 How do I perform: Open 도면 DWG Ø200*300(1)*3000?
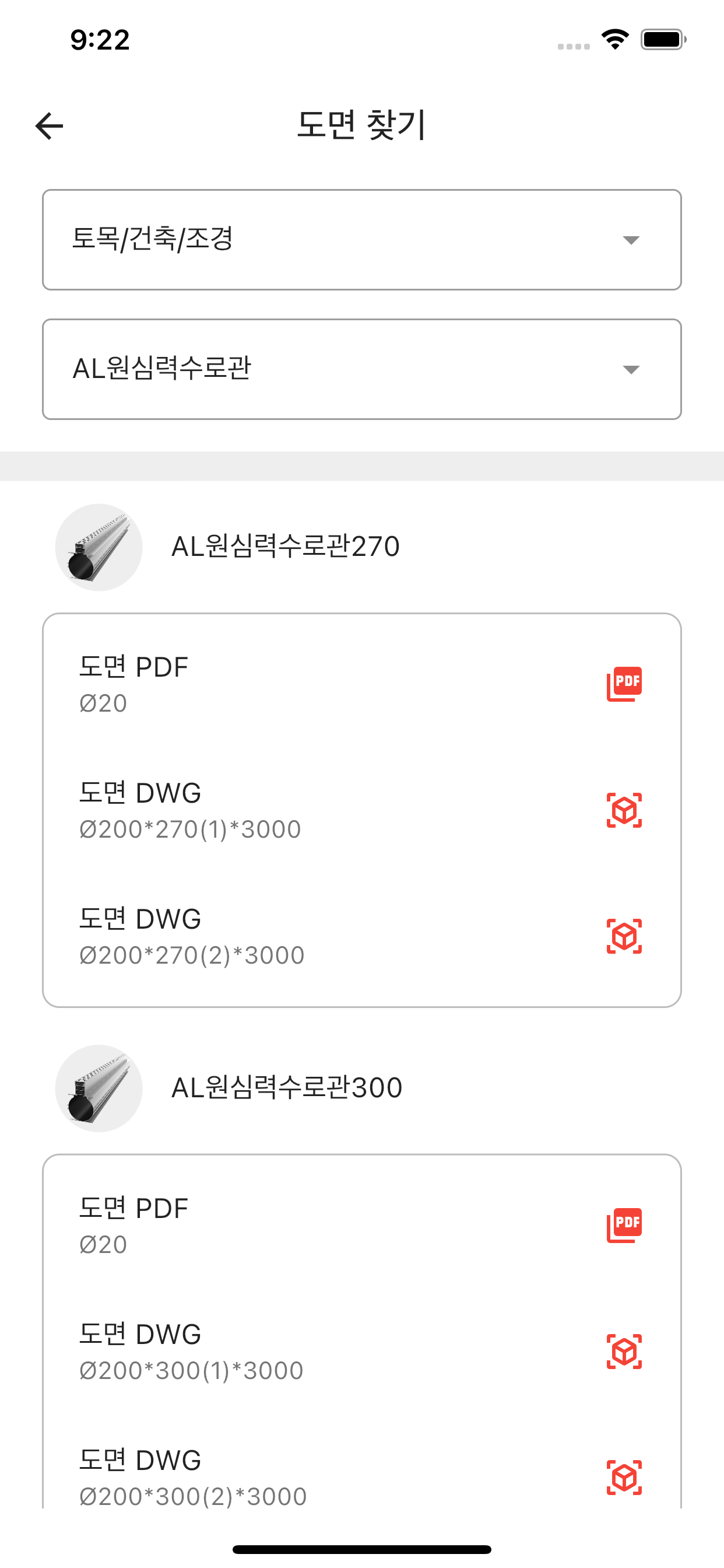tap(361, 1352)
